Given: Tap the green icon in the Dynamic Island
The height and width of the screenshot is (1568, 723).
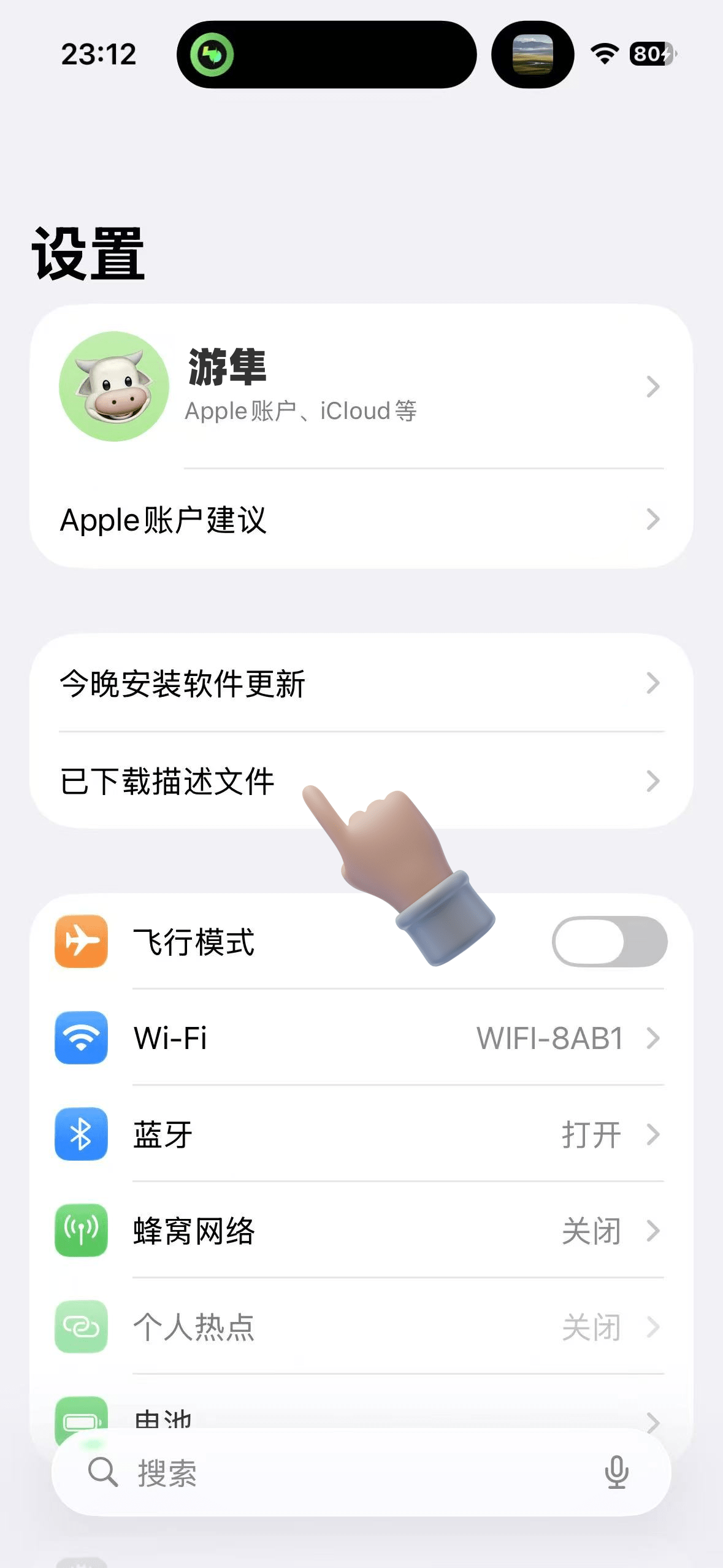Looking at the screenshot, I should click(212, 55).
